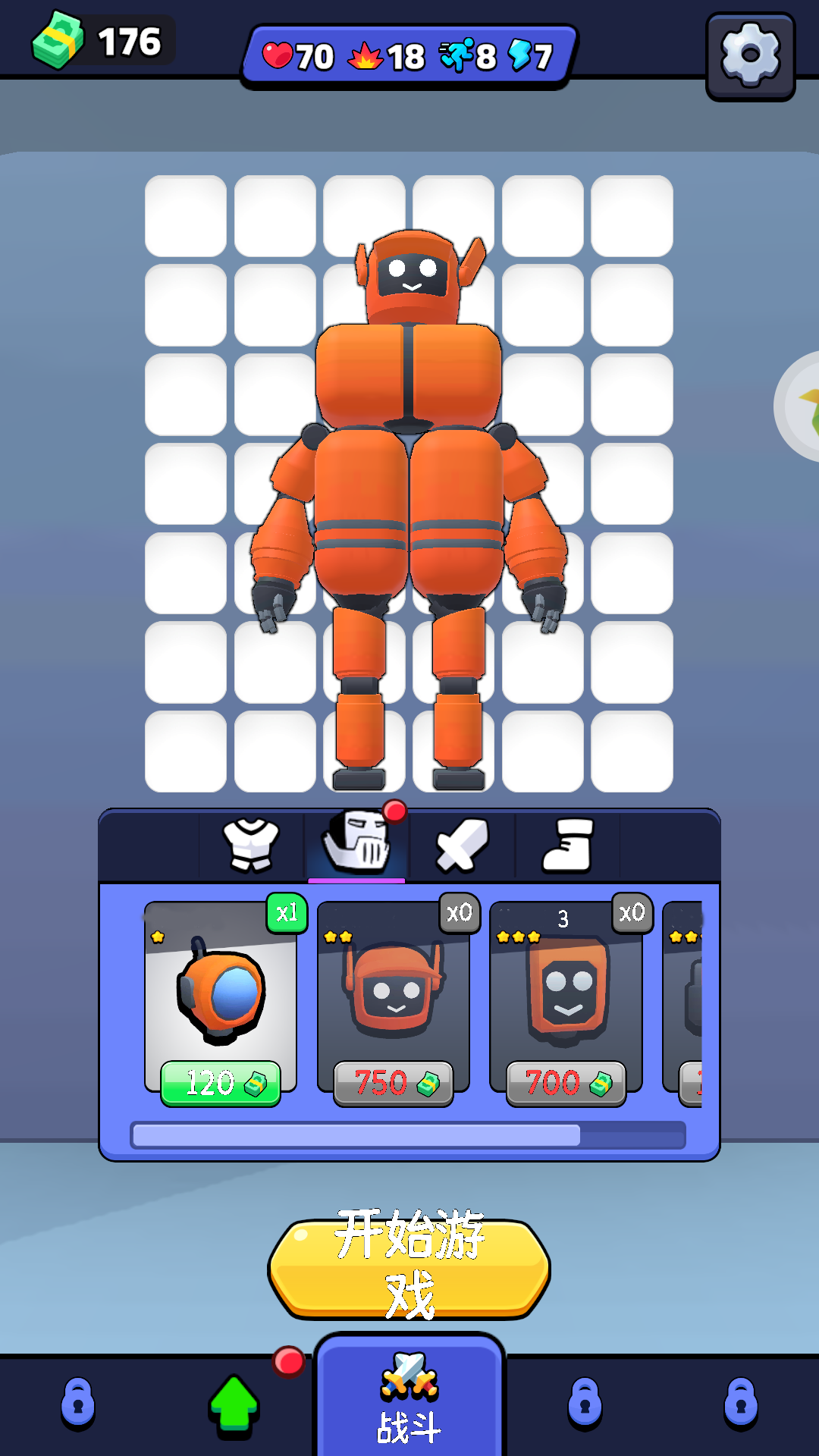Switch to the boots tab
Image resolution: width=819 pixels, height=1456 pixels.
point(567,845)
